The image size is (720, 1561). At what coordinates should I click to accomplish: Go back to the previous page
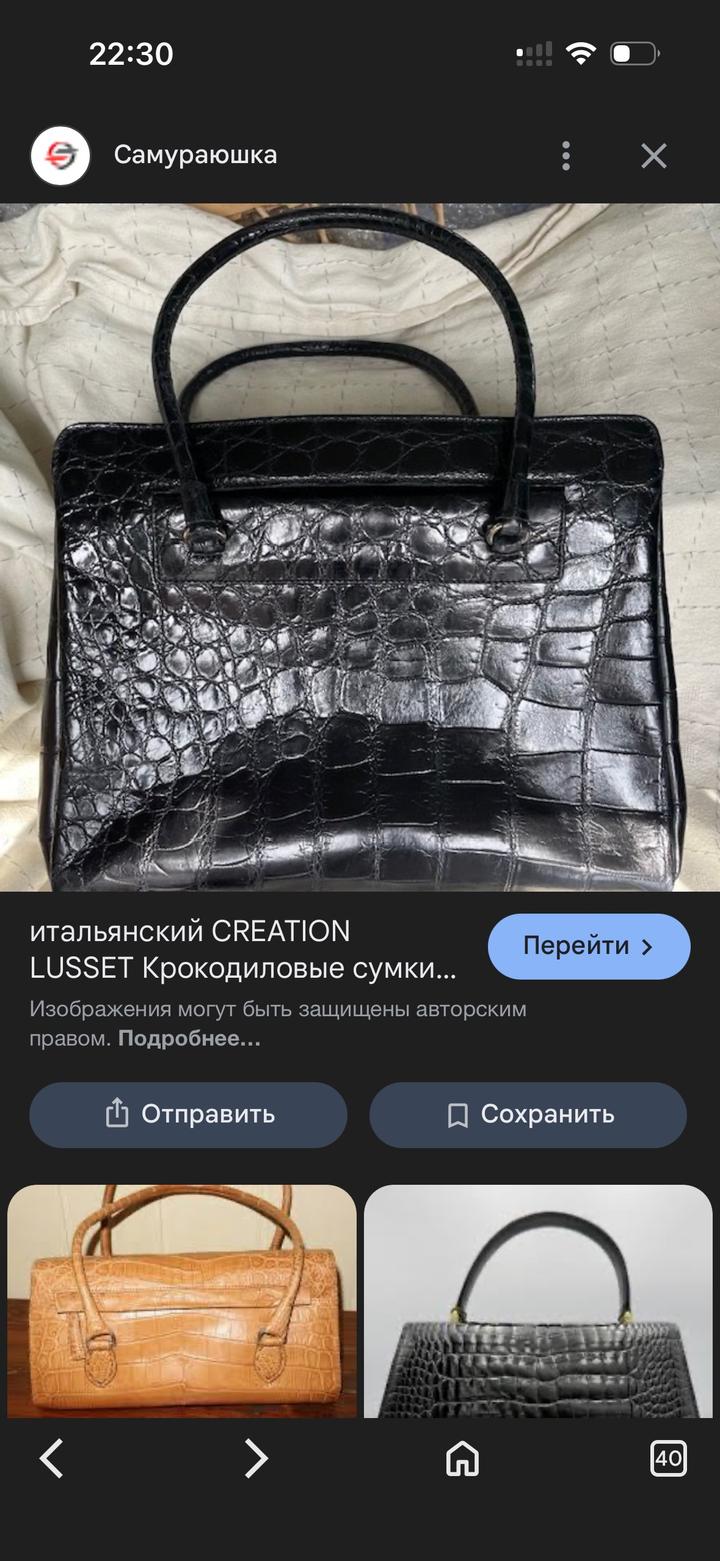[x=52, y=1459]
